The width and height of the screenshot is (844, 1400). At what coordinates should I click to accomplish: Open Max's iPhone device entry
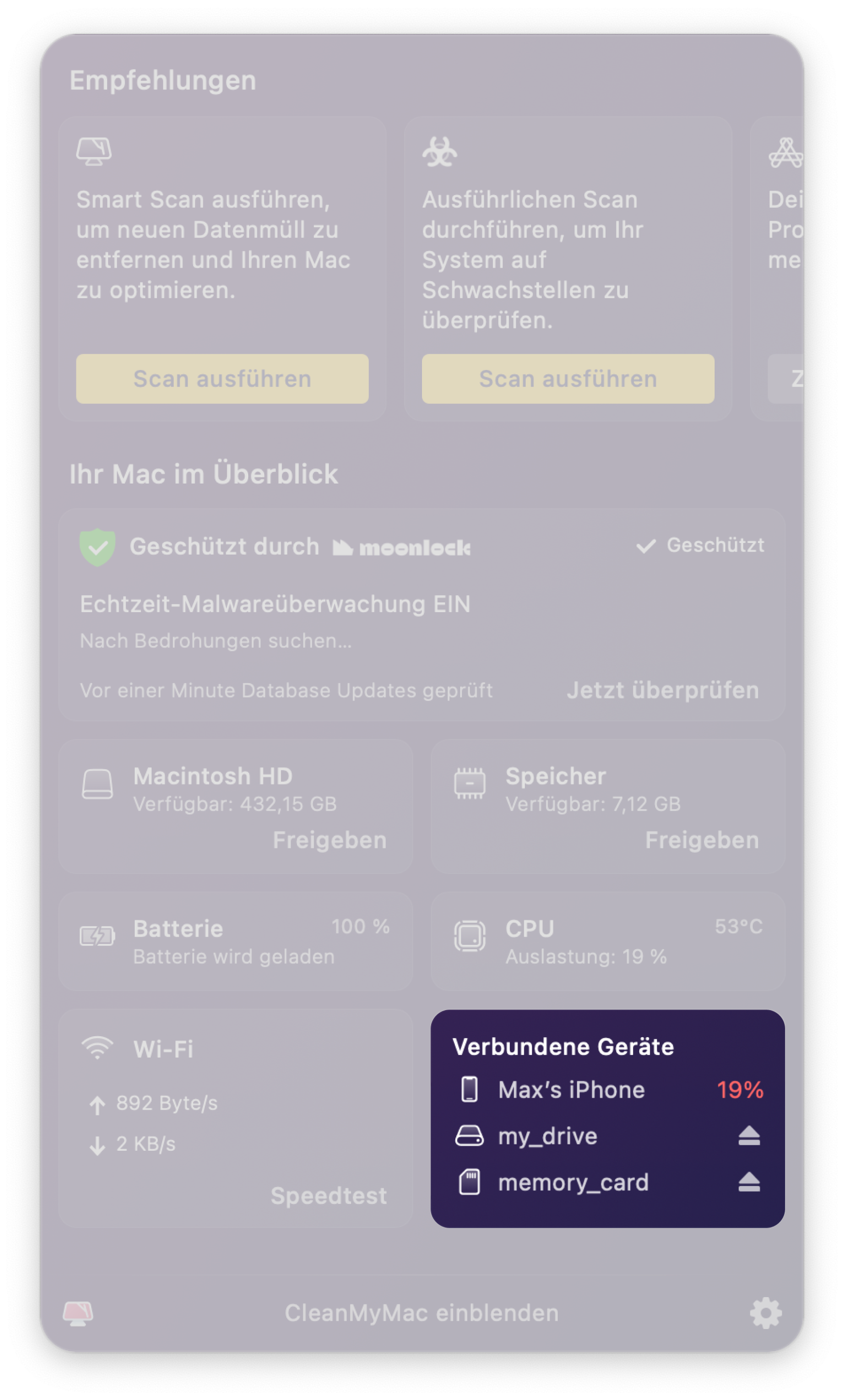[608, 1090]
